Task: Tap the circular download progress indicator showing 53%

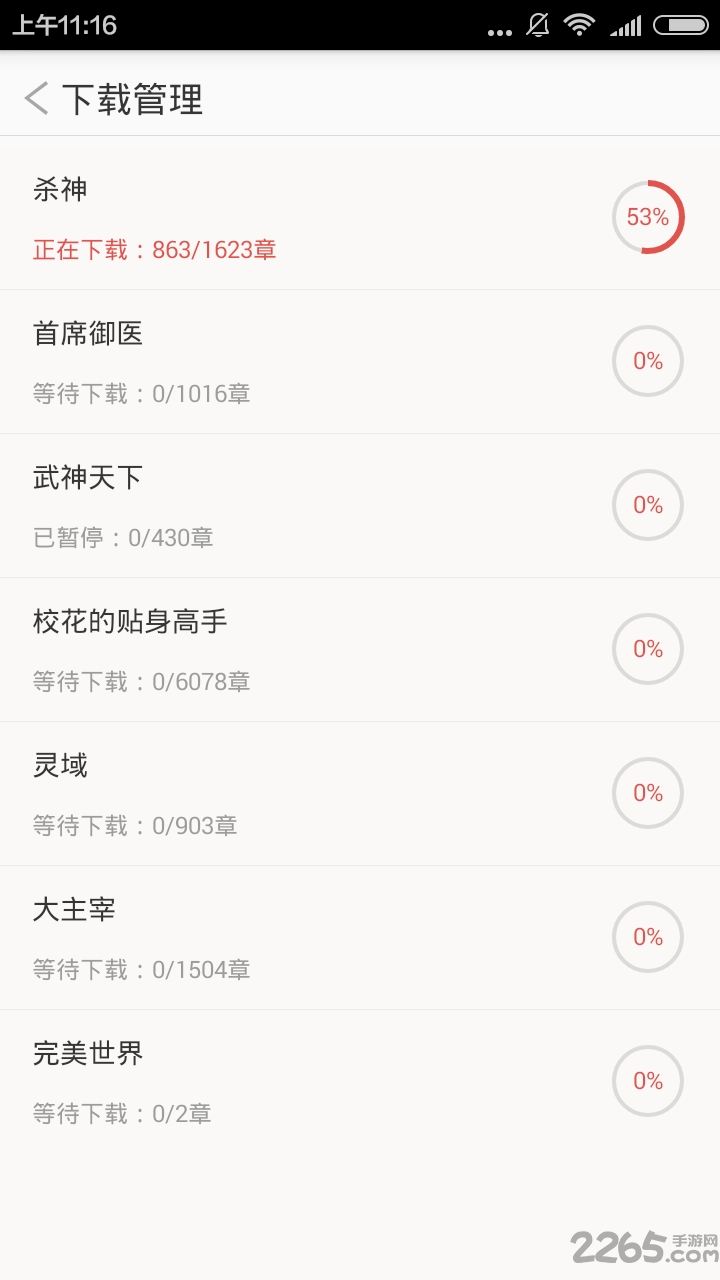Action: 648,217
